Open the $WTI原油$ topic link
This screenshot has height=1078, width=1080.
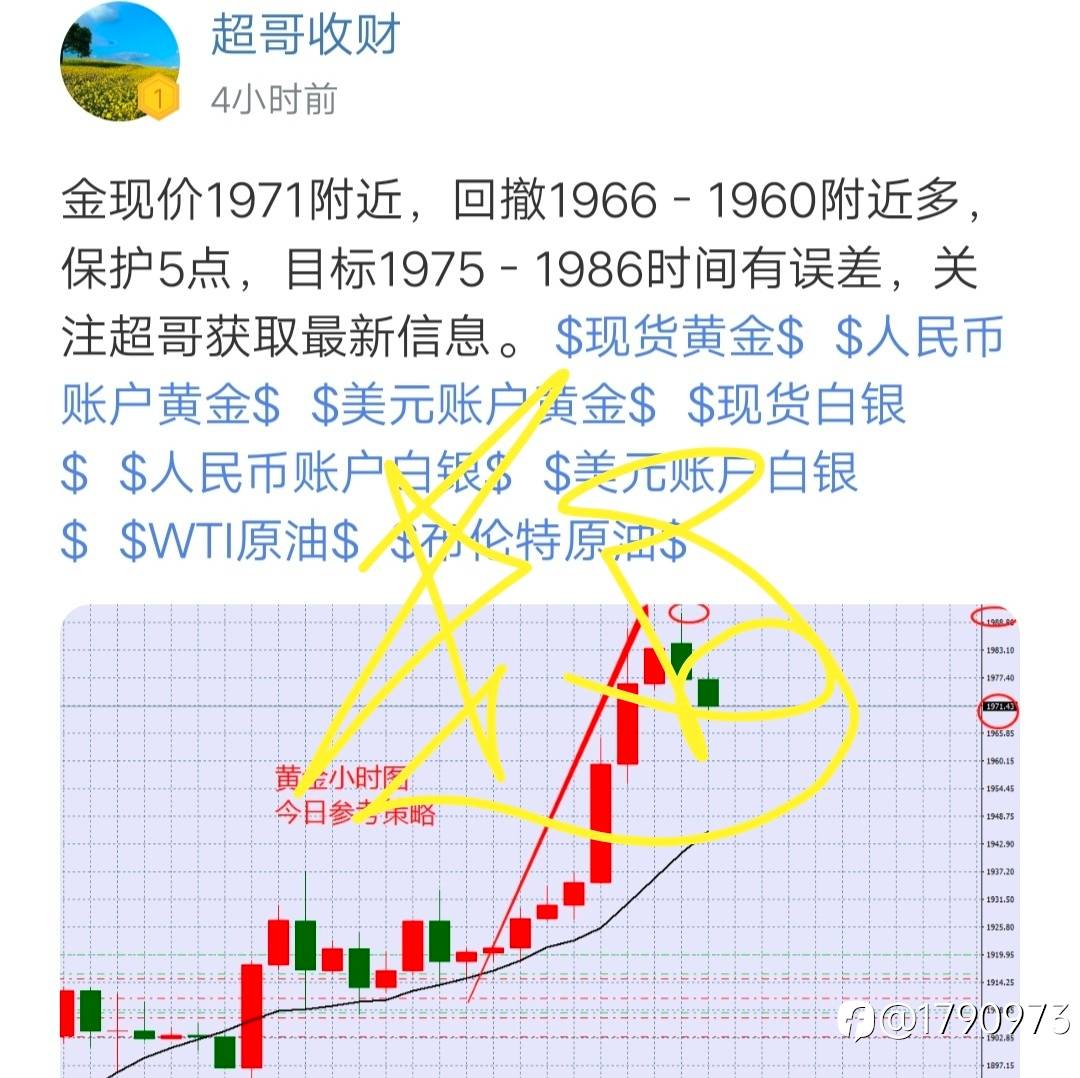pyautogui.click(x=238, y=540)
